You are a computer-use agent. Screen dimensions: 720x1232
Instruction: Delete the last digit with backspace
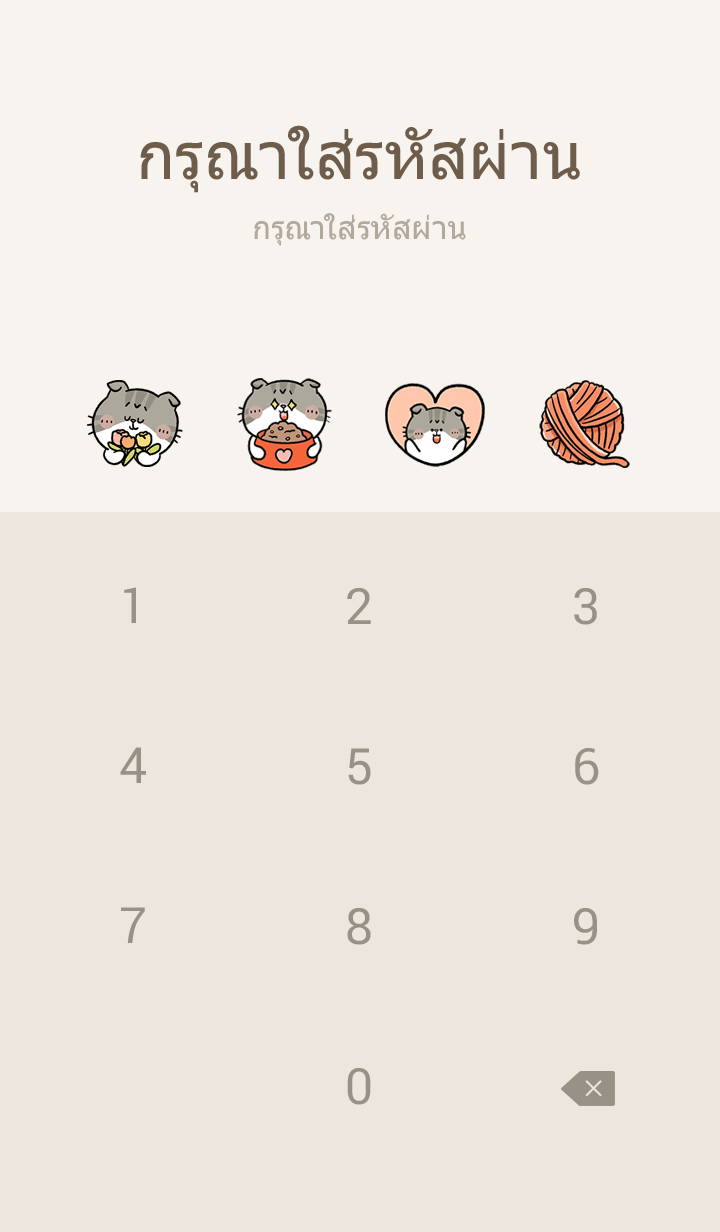pyautogui.click(x=588, y=1088)
